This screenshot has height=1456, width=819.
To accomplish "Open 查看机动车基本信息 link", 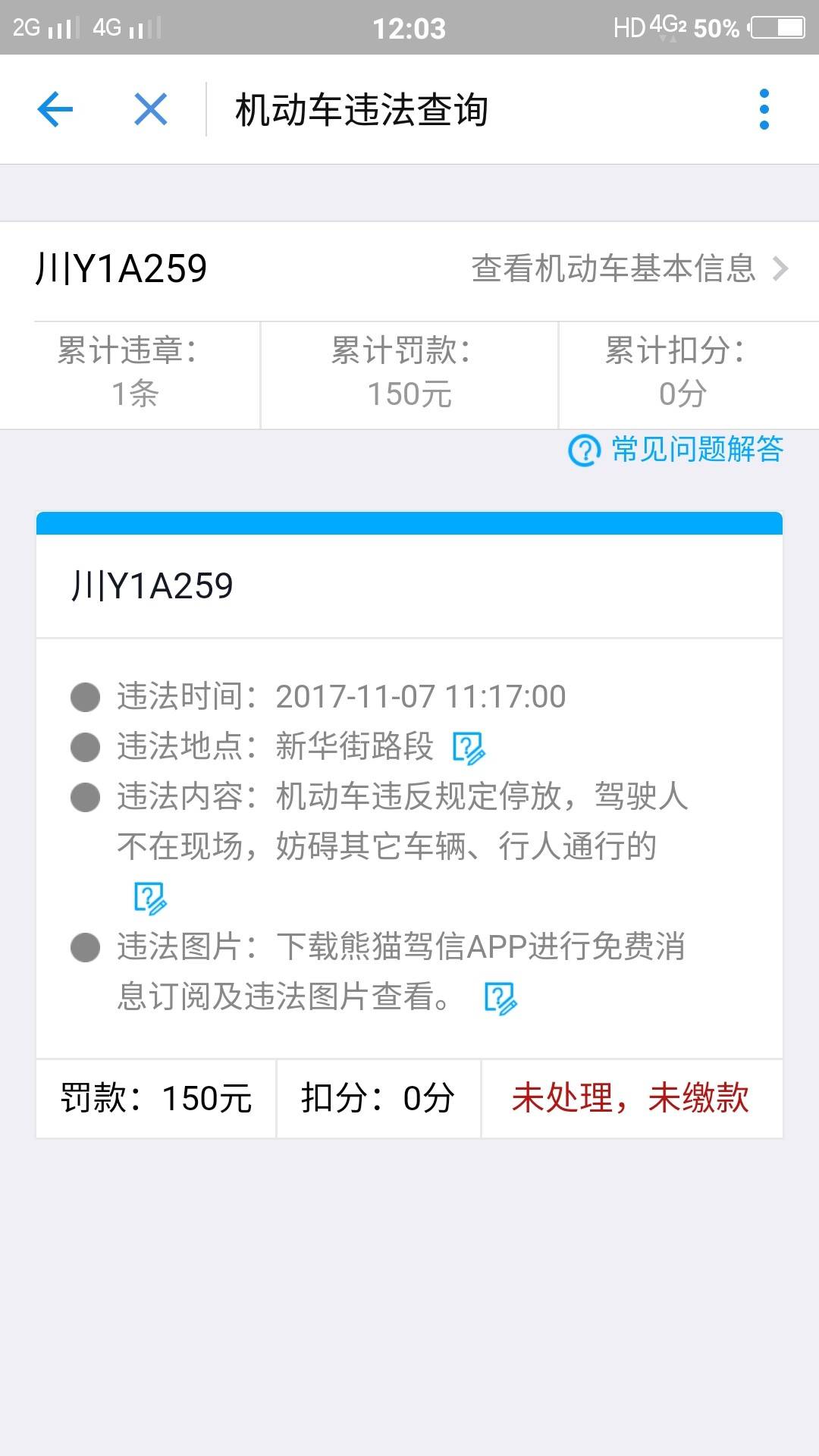I will tap(629, 268).
